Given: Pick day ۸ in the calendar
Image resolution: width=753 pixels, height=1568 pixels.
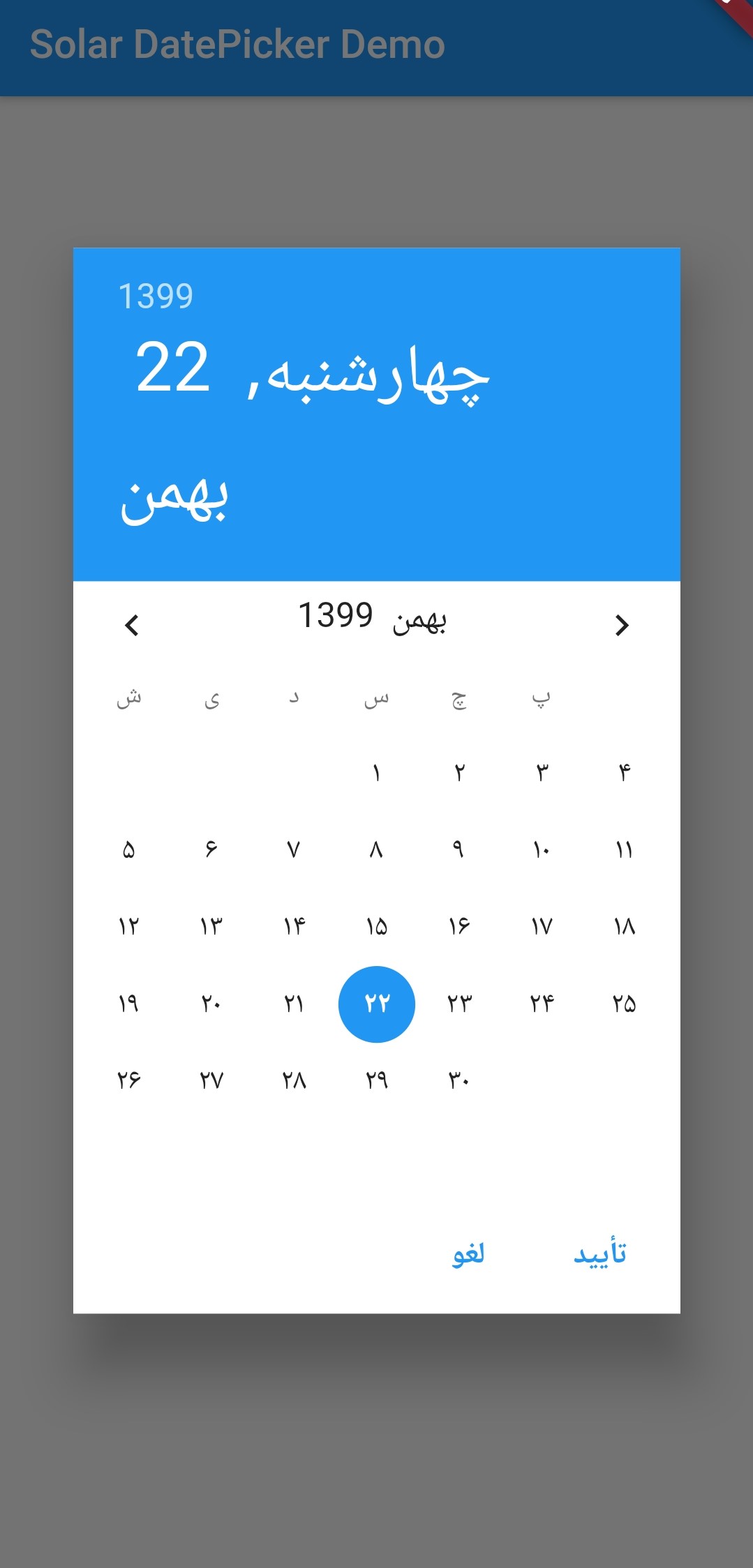Looking at the screenshot, I should point(377,850).
